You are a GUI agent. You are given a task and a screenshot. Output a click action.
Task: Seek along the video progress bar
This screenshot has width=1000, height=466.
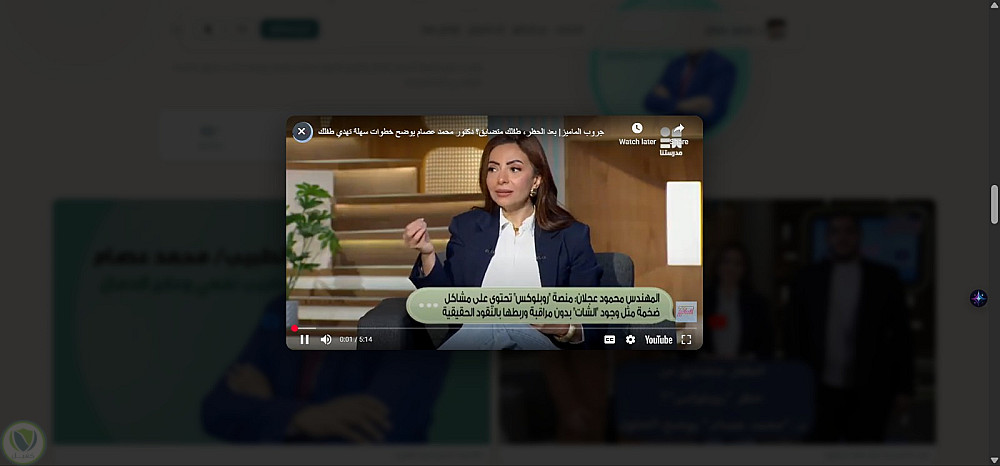494,328
